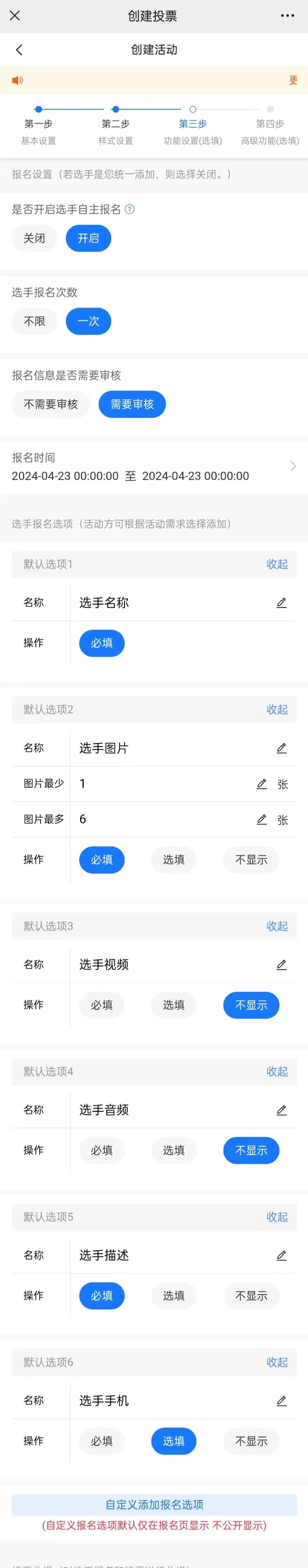Set 选手视频 to 必填
308x1568 pixels.
click(101, 1005)
